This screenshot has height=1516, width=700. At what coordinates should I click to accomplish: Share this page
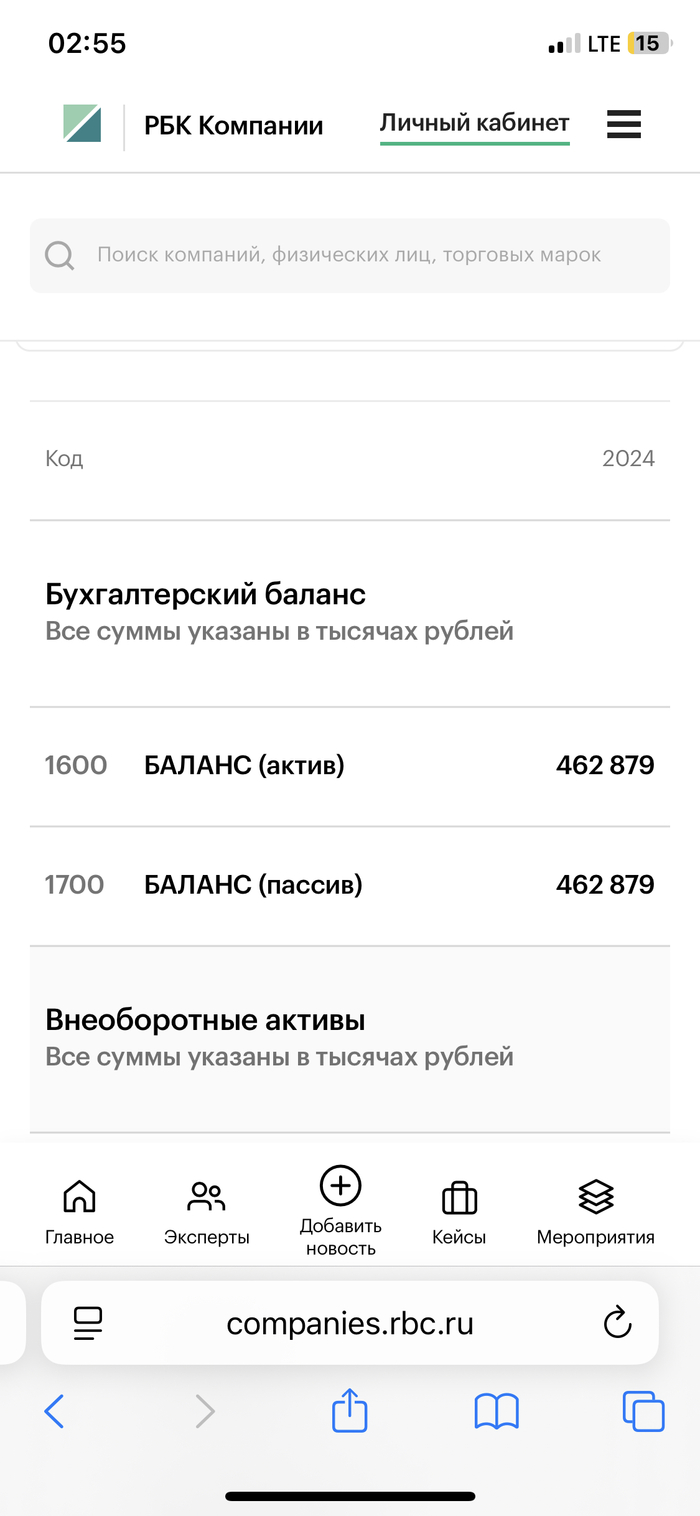click(x=349, y=1411)
